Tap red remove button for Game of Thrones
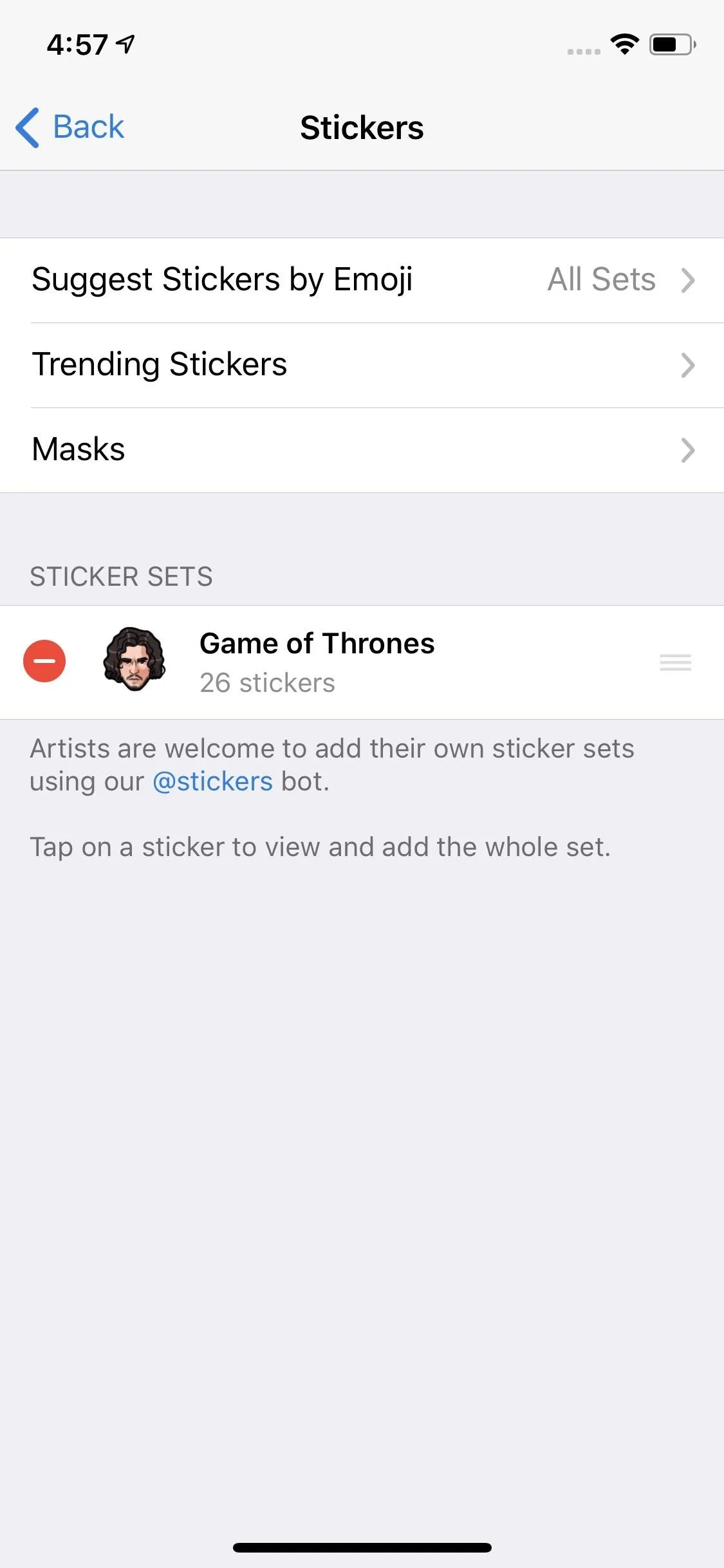The image size is (724, 1568). click(44, 661)
